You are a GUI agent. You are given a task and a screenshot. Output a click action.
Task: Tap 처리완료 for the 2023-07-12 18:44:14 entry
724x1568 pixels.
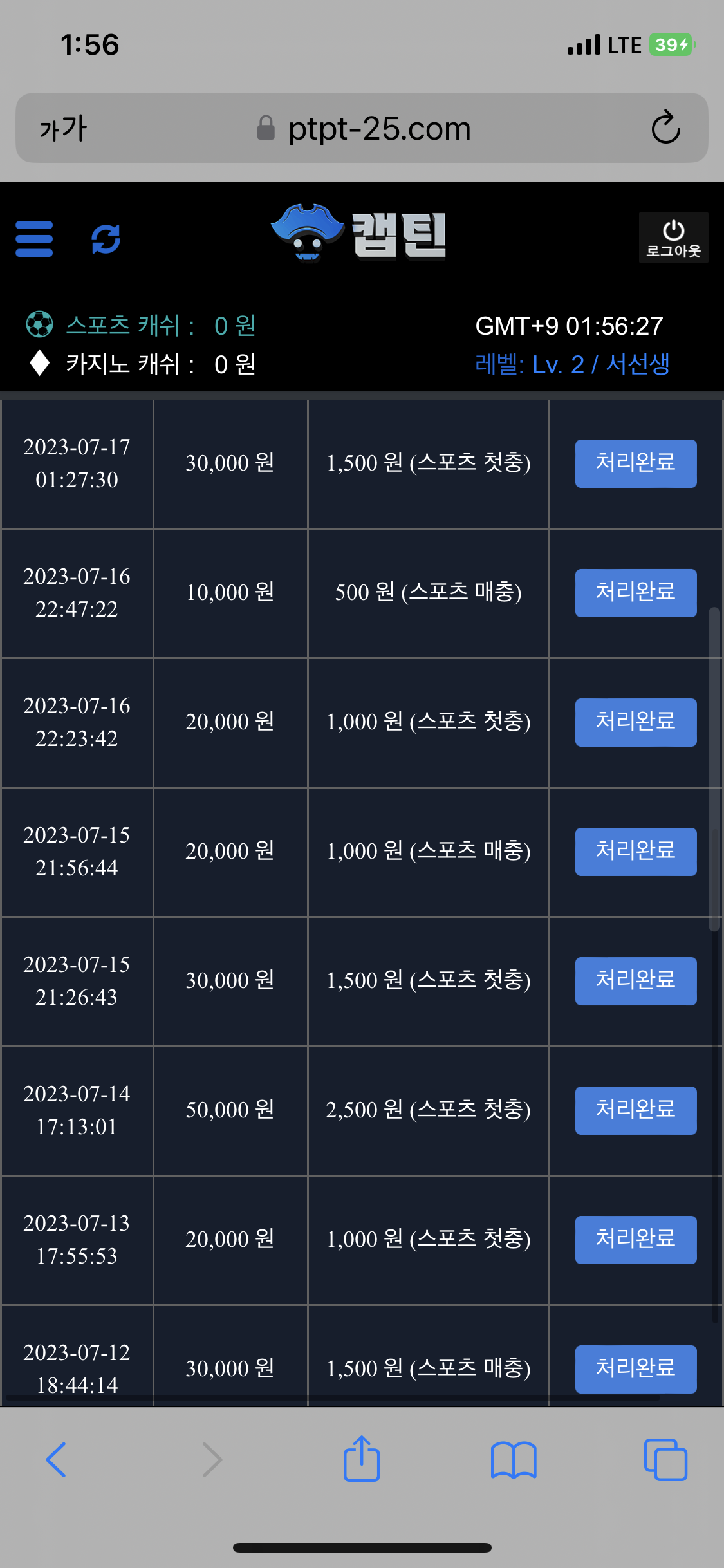click(635, 1369)
